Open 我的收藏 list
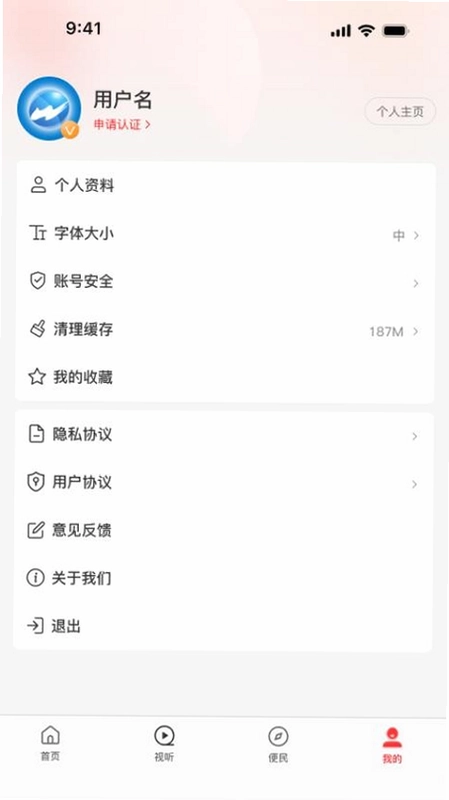Image resolution: width=449 pixels, height=800 pixels. click(x=226, y=378)
